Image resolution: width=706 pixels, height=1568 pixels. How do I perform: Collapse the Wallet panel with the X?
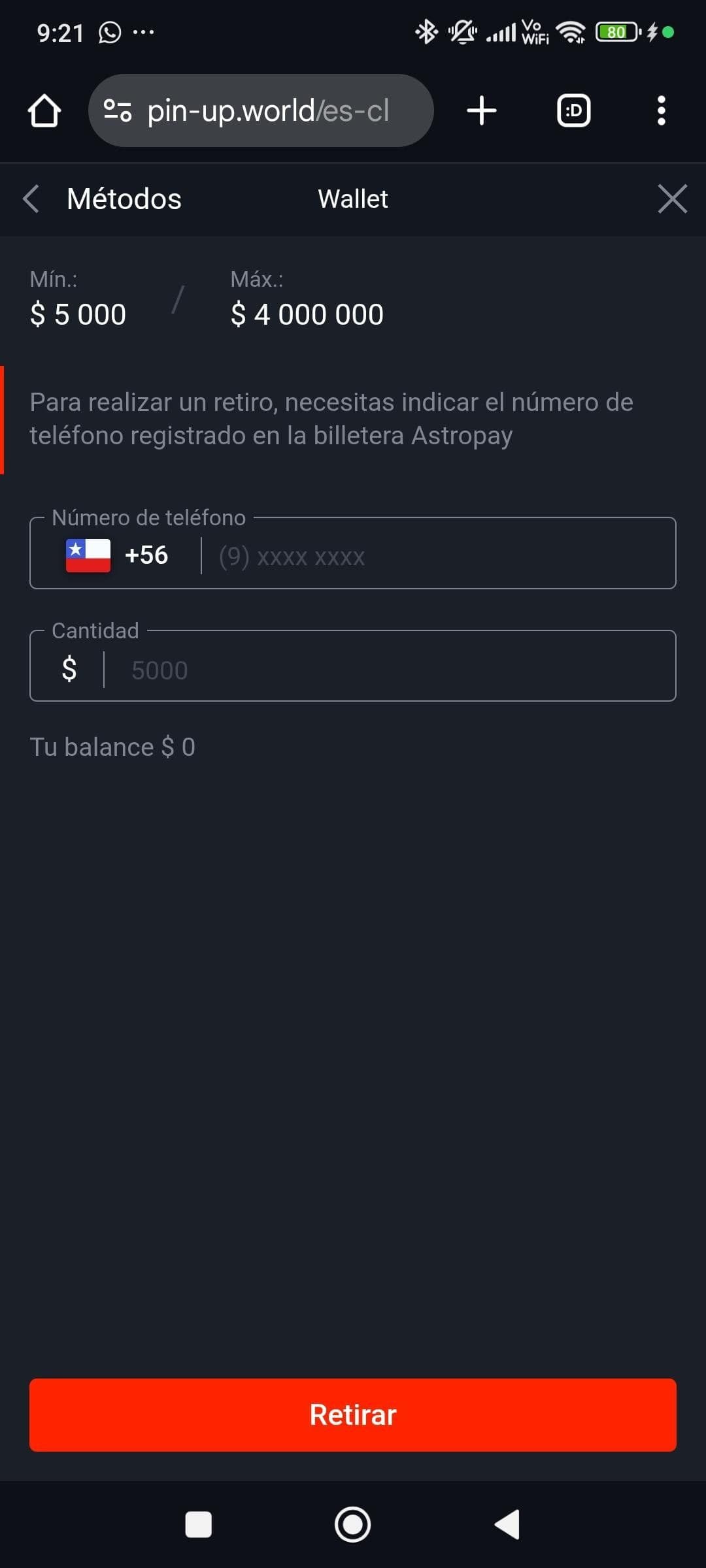coord(672,199)
